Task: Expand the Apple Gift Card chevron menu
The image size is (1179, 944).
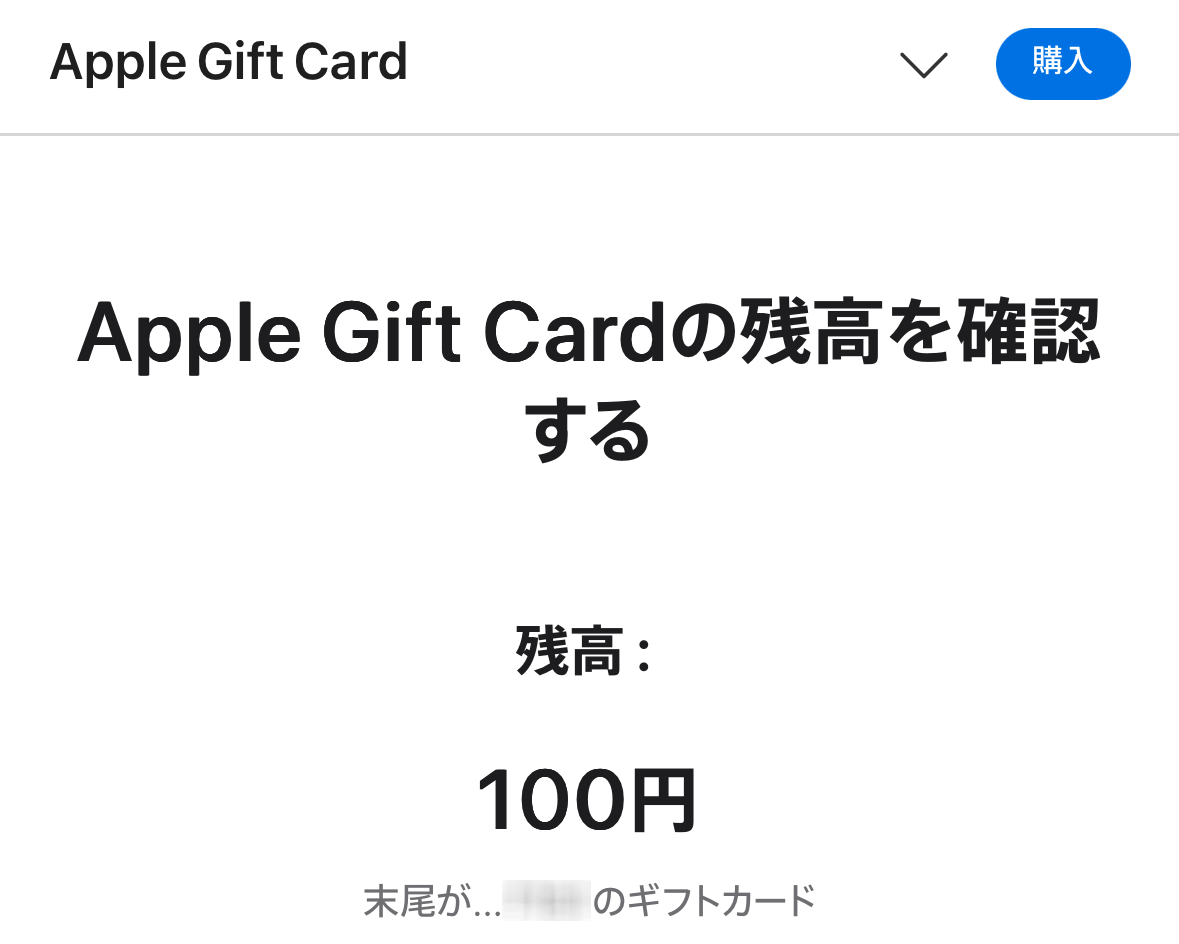Action: (x=923, y=65)
